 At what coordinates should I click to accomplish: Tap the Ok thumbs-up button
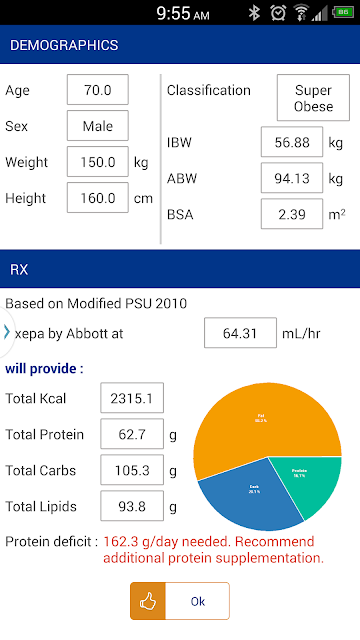(180, 601)
